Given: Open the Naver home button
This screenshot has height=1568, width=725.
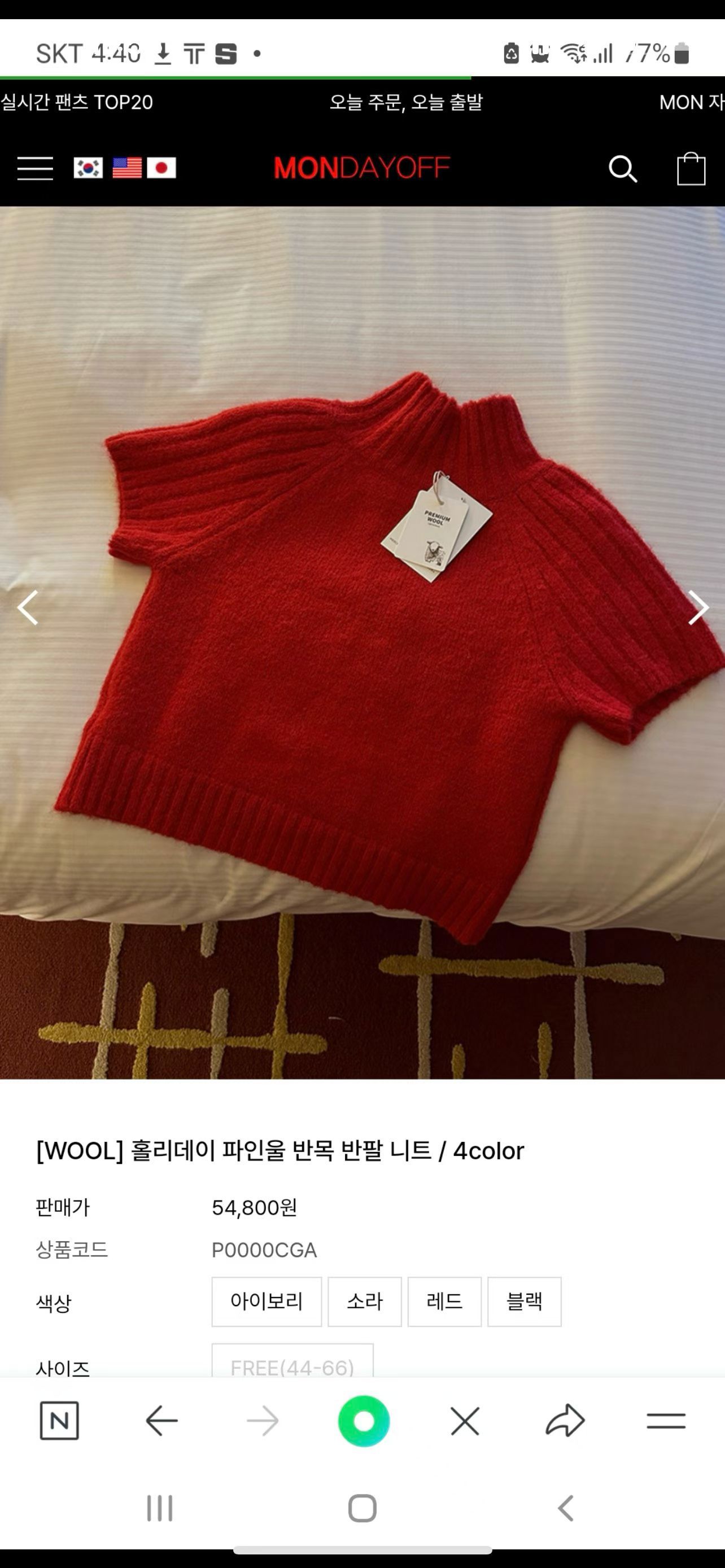Looking at the screenshot, I should click(59, 1421).
